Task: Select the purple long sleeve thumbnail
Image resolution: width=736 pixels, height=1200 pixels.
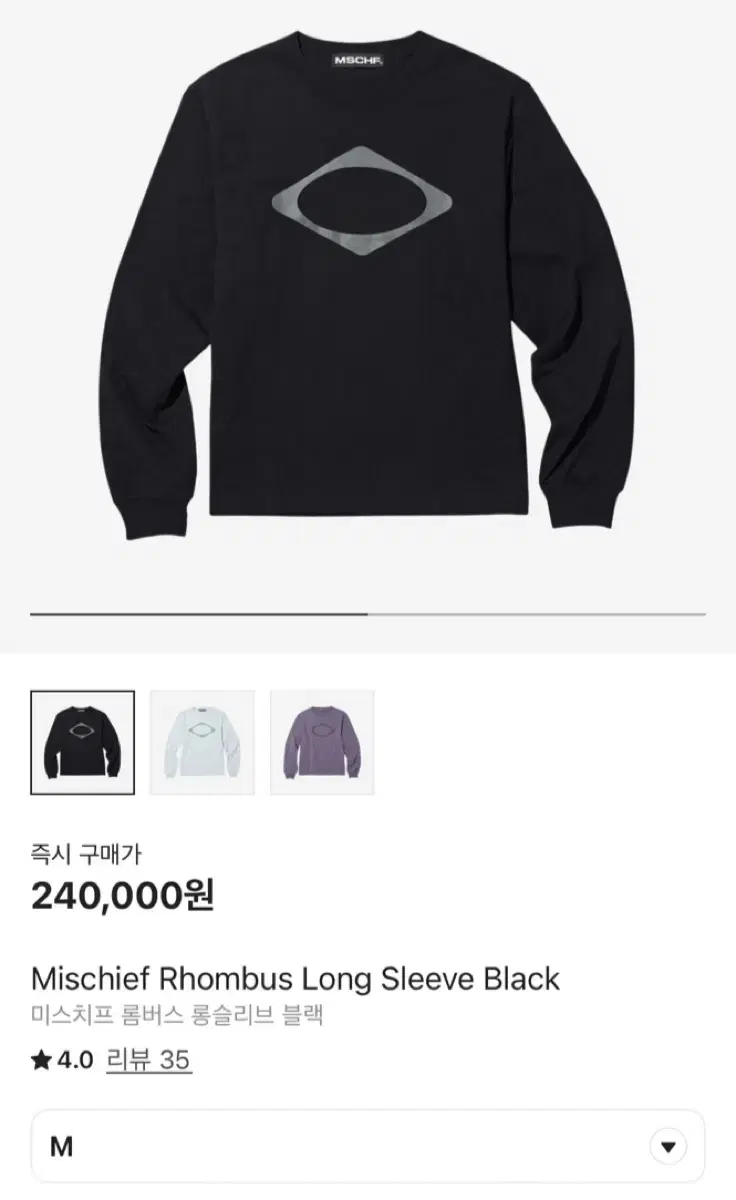Action: point(322,742)
